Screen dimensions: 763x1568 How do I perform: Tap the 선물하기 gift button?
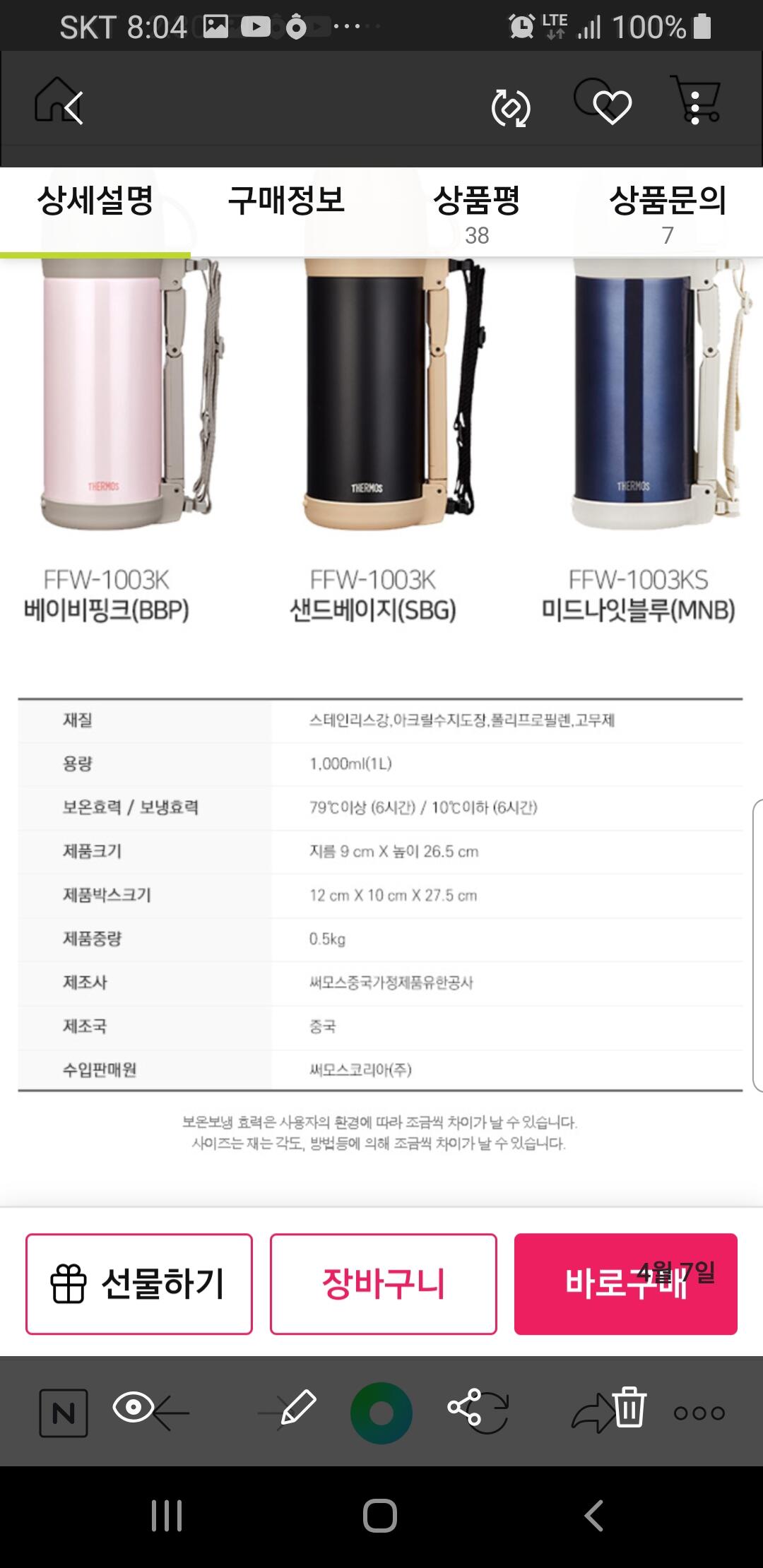139,1284
